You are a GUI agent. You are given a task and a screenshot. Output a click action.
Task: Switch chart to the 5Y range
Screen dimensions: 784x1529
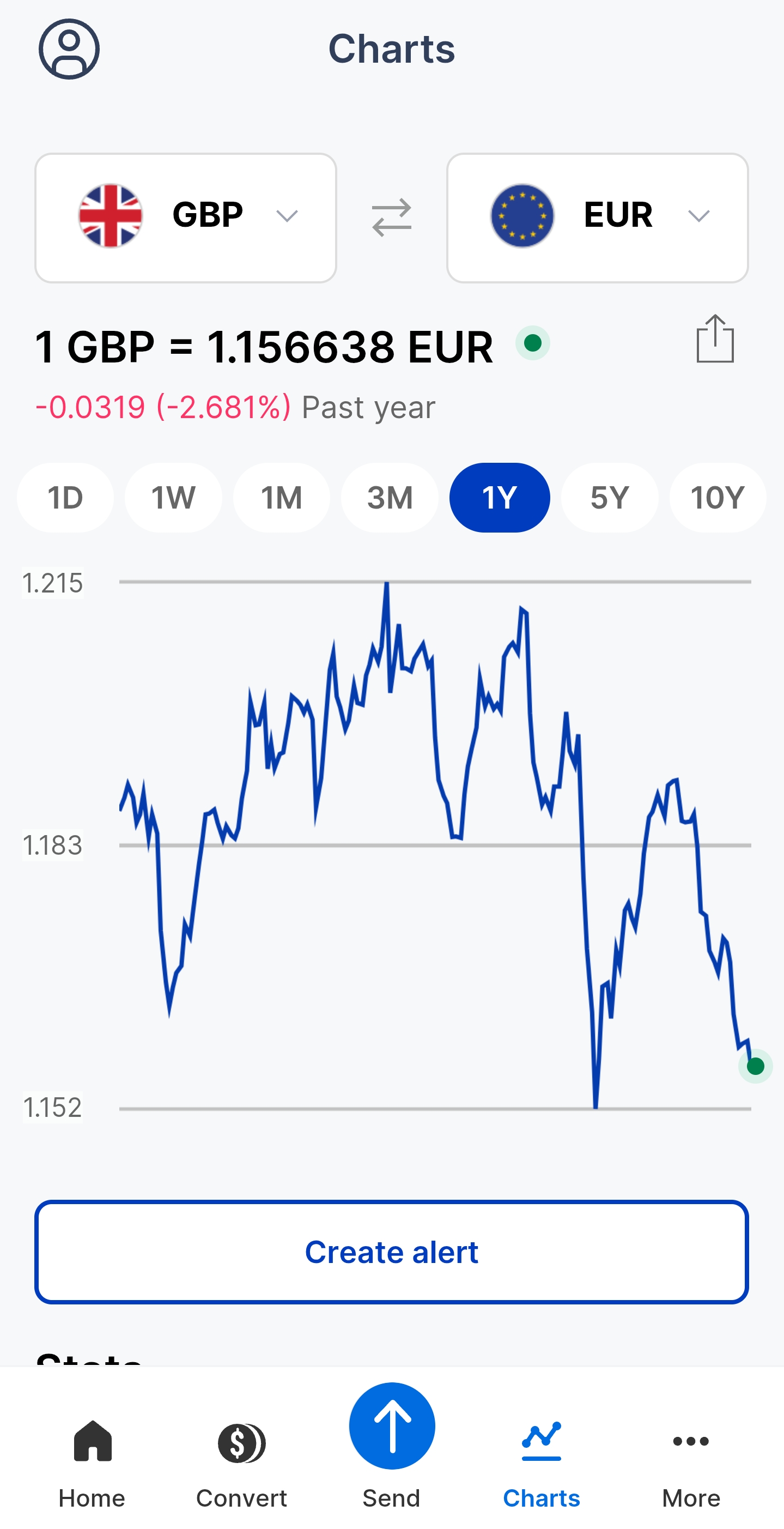(610, 497)
